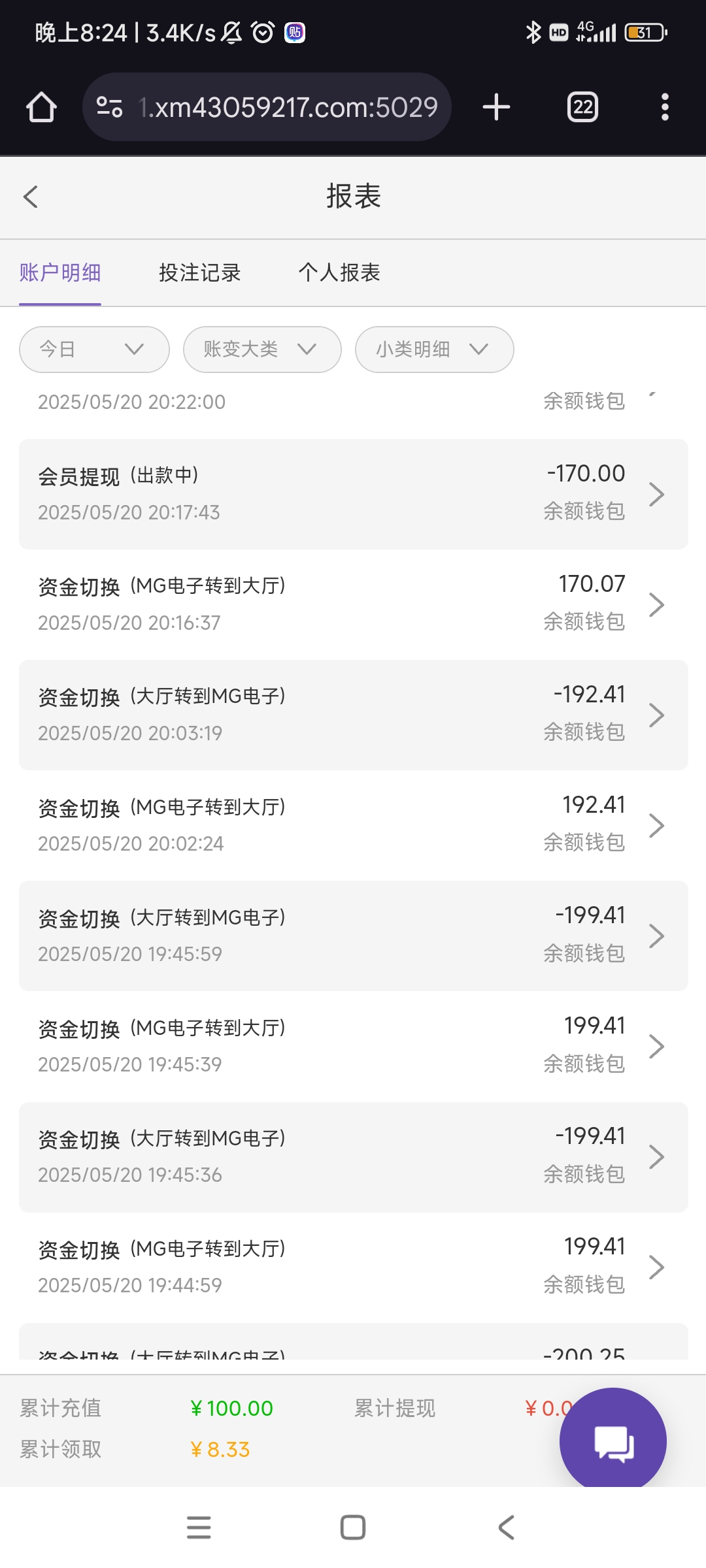Image resolution: width=706 pixels, height=1568 pixels.
Task: Open the customer service chat bubble
Action: click(x=613, y=1441)
